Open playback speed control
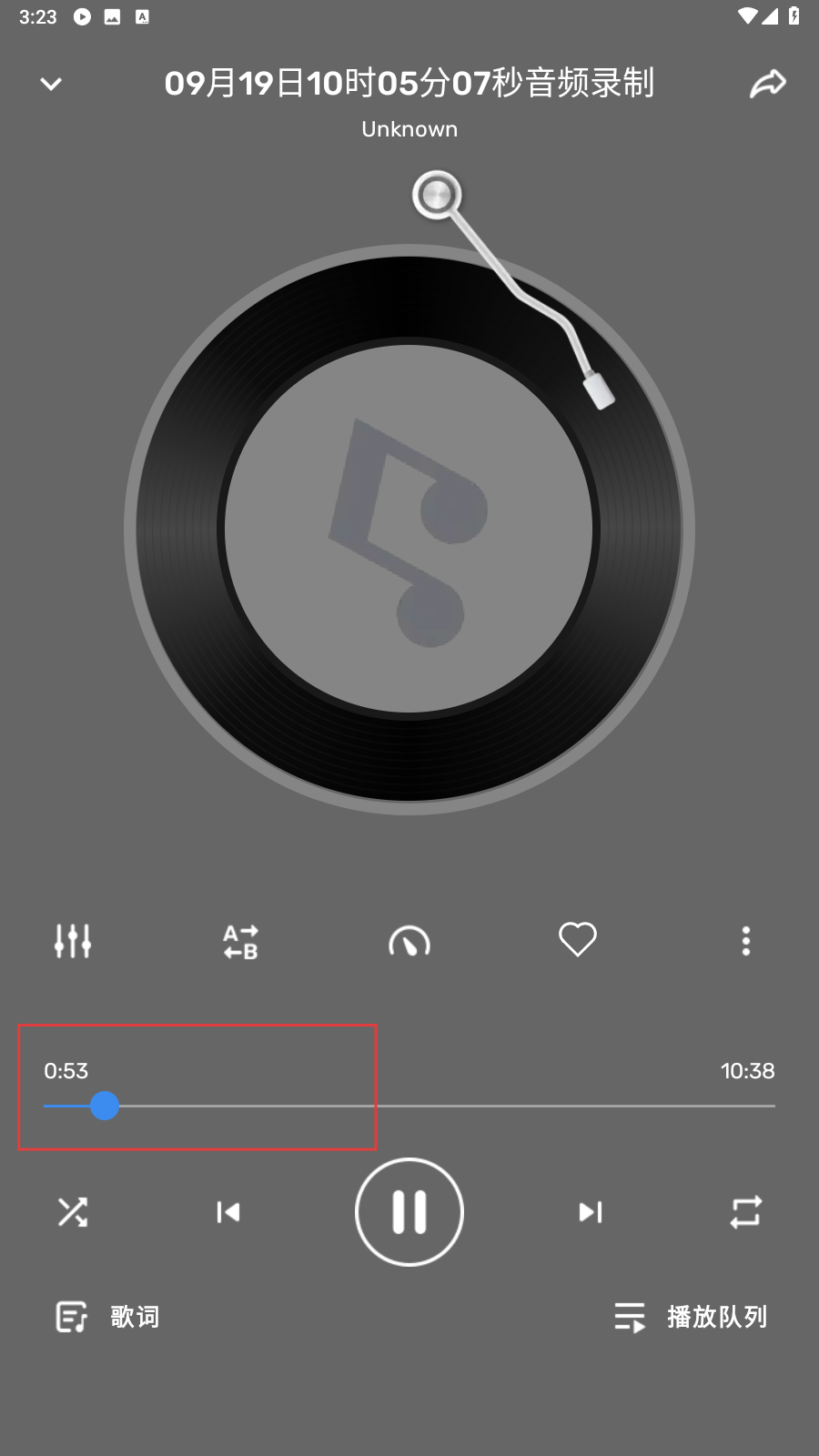The image size is (819, 1456). pyautogui.click(x=409, y=941)
